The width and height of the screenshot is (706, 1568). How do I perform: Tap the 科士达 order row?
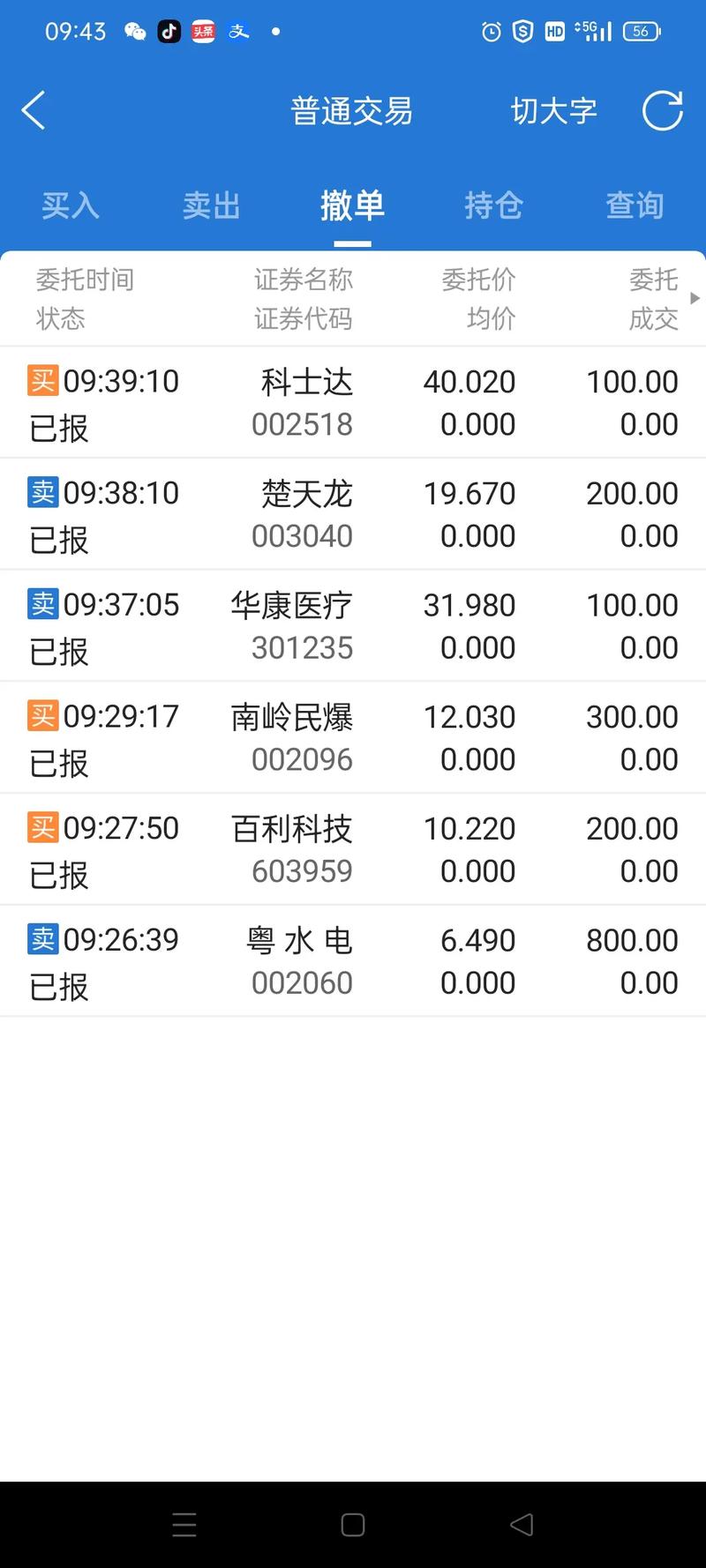tap(353, 402)
